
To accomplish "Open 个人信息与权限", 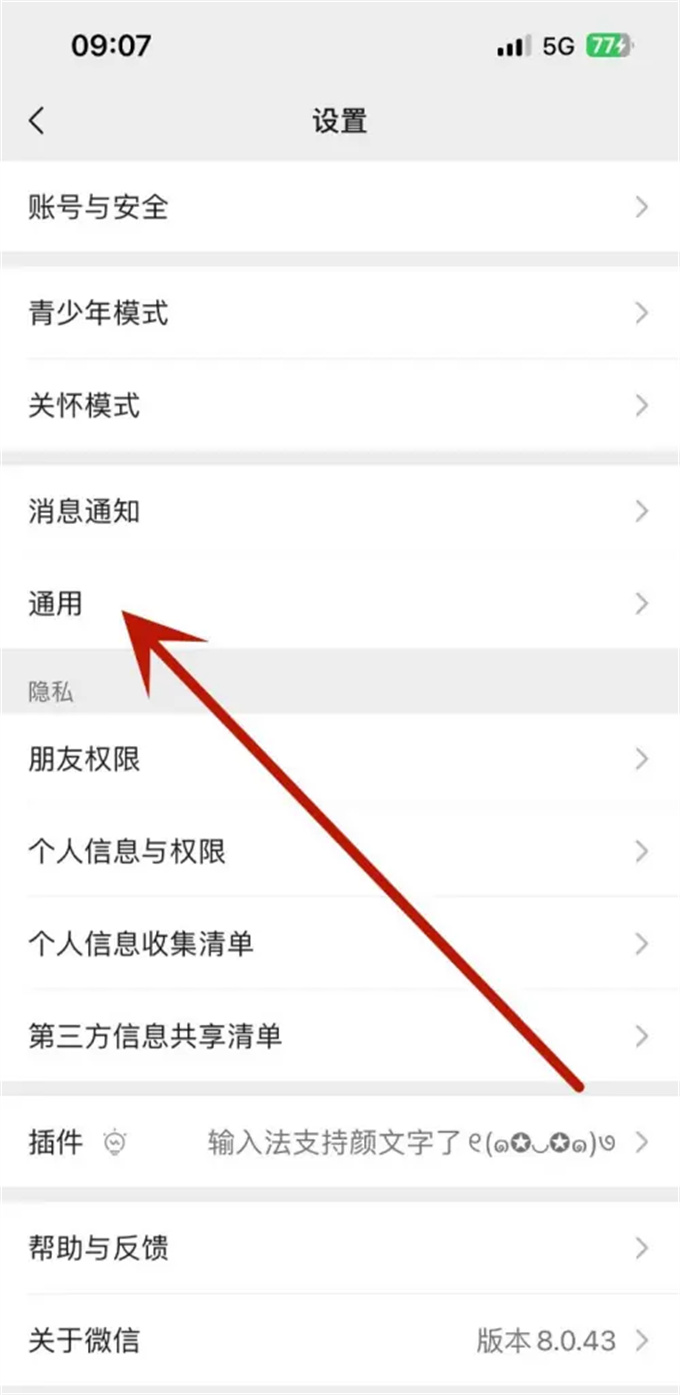I will (x=340, y=852).
